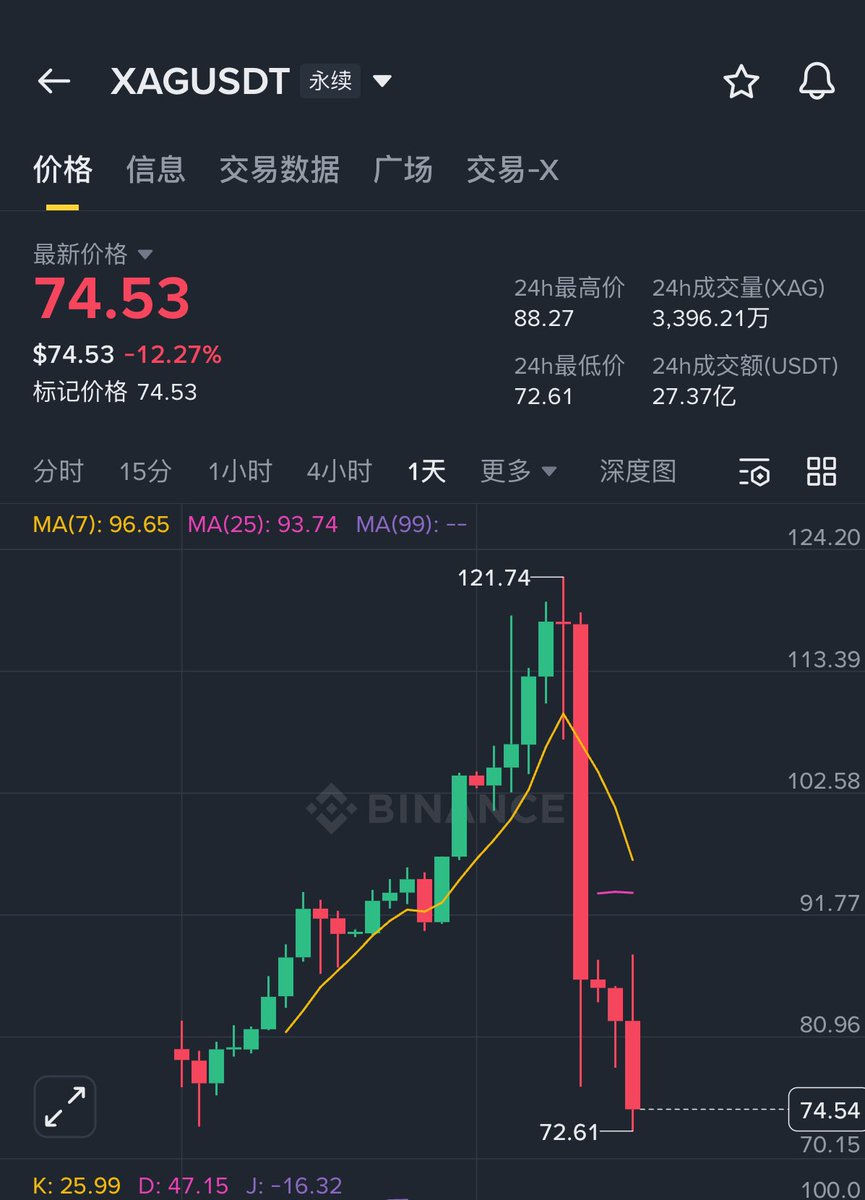
Task: Switch to the 交易-X tab
Action: coord(512,170)
